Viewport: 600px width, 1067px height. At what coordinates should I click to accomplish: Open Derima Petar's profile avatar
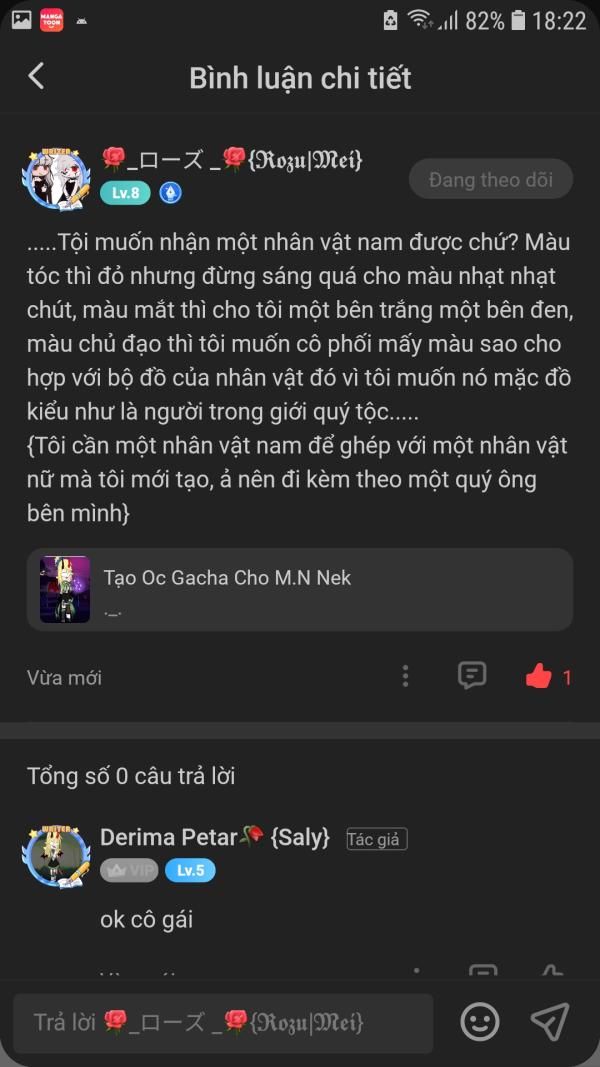click(56, 856)
